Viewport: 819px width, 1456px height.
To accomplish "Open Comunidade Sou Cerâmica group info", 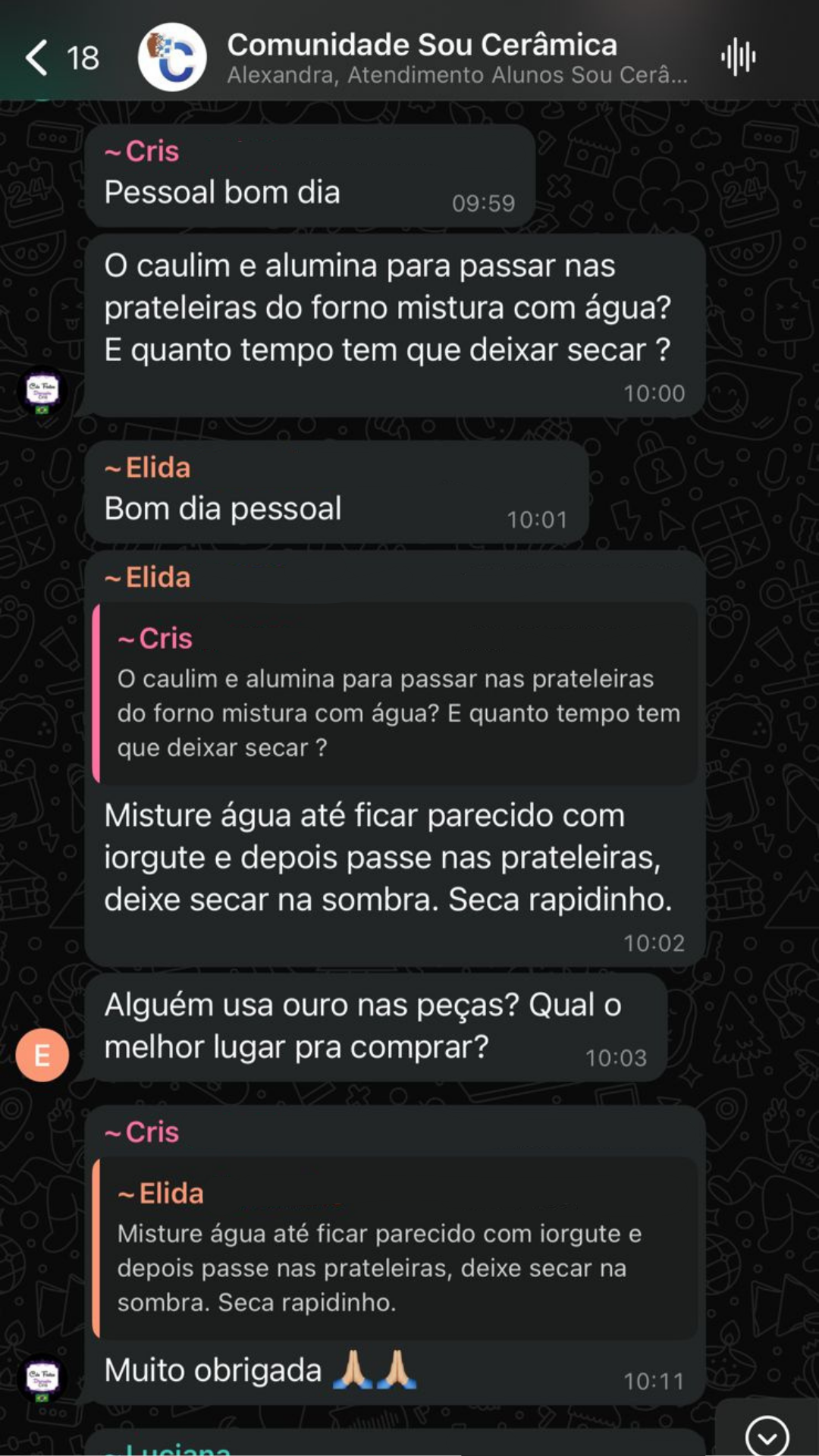I will (422, 57).
